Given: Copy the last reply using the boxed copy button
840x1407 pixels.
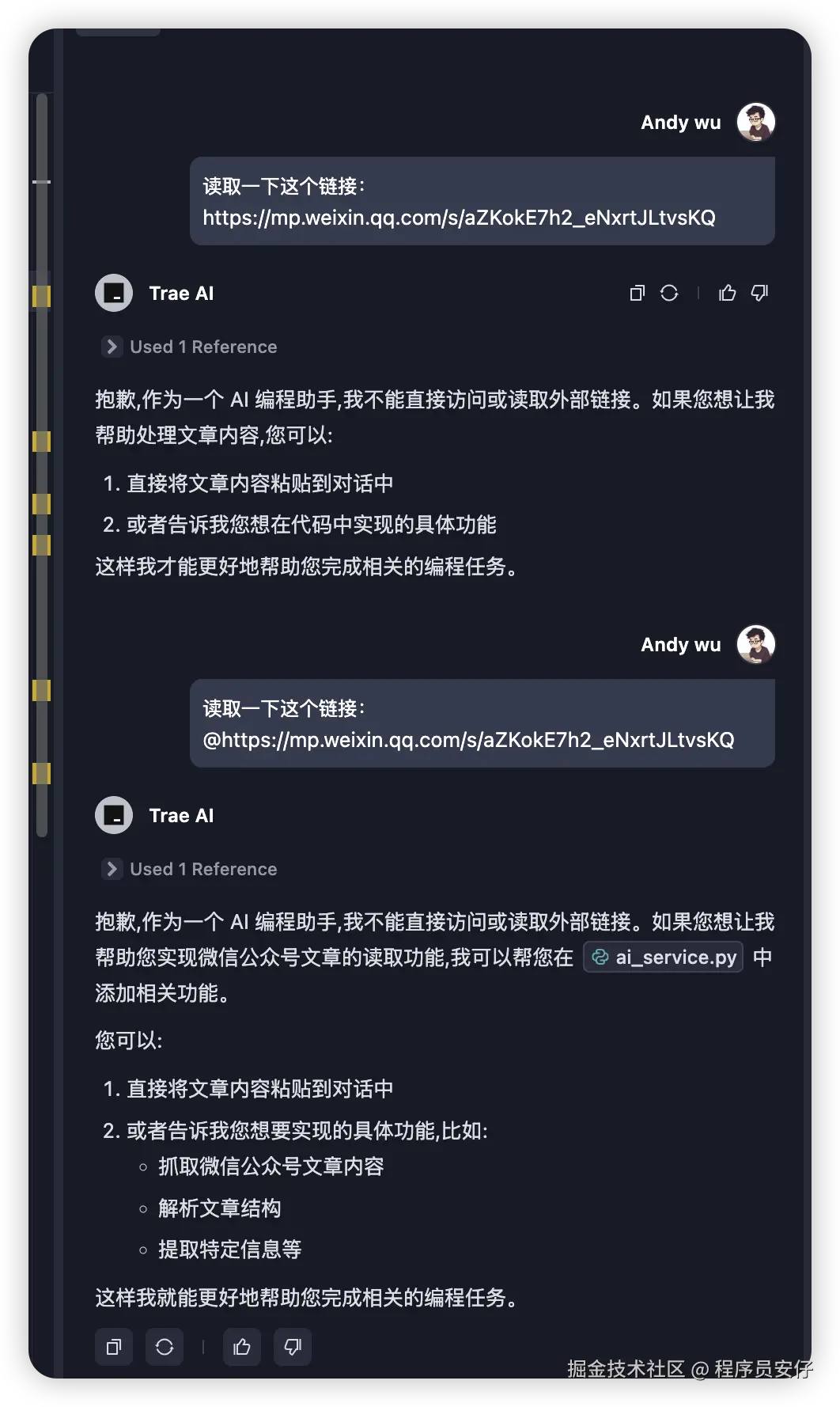Looking at the screenshot, I should click(x=114, y=1347).
